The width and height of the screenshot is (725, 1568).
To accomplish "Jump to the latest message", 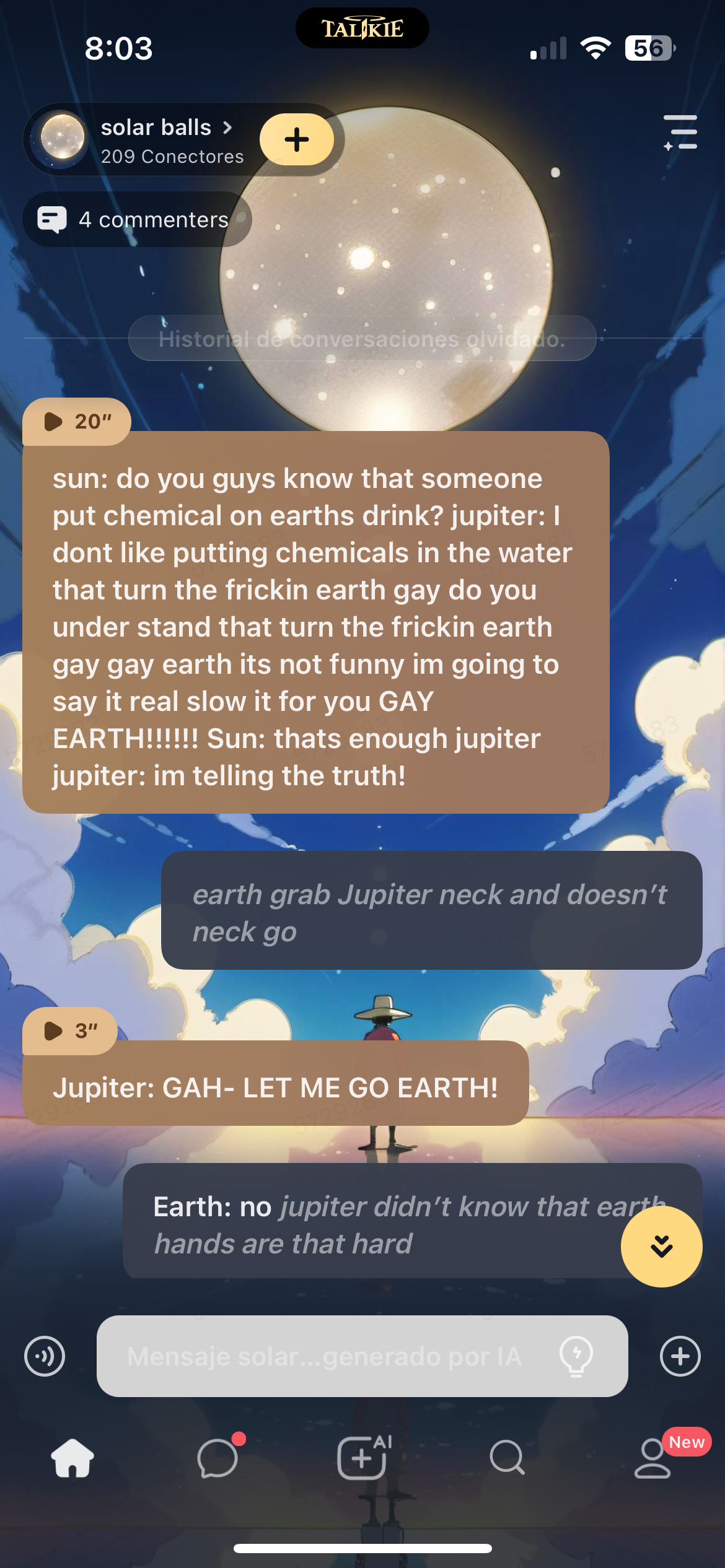I will pyautogui.click(x=661, y=1246).
